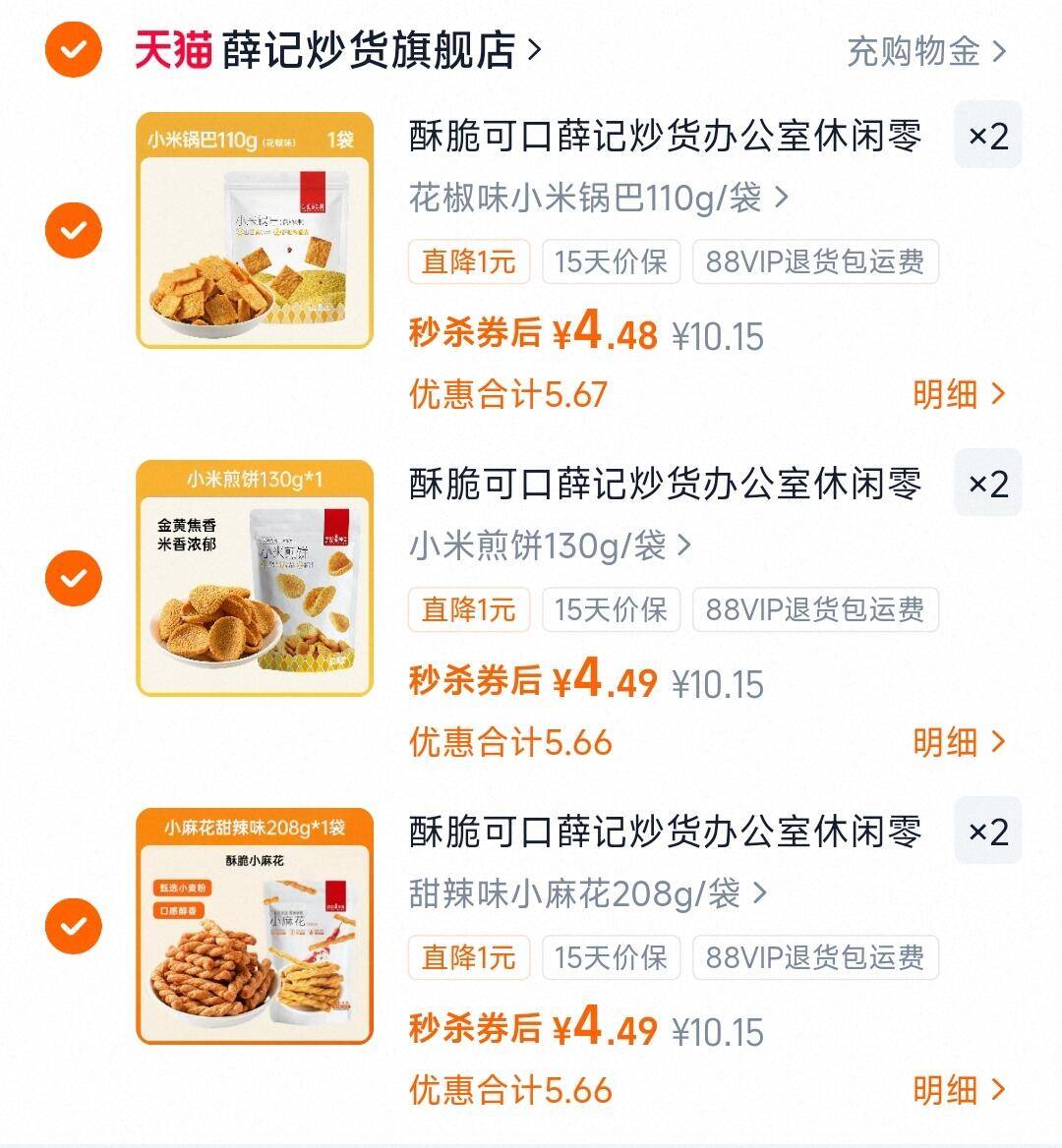Open the 小麻花甜辣味208g product image

pos(255,926)
